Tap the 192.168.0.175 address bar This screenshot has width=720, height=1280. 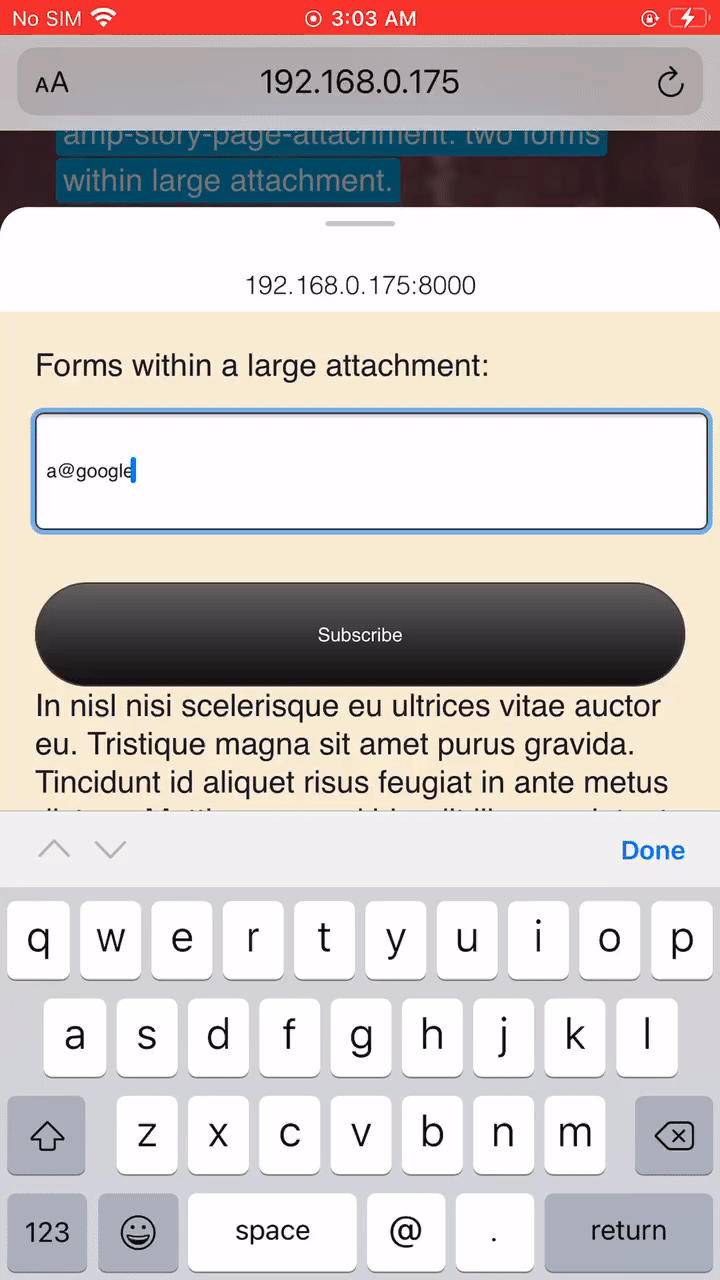click(x=360, y=82)
